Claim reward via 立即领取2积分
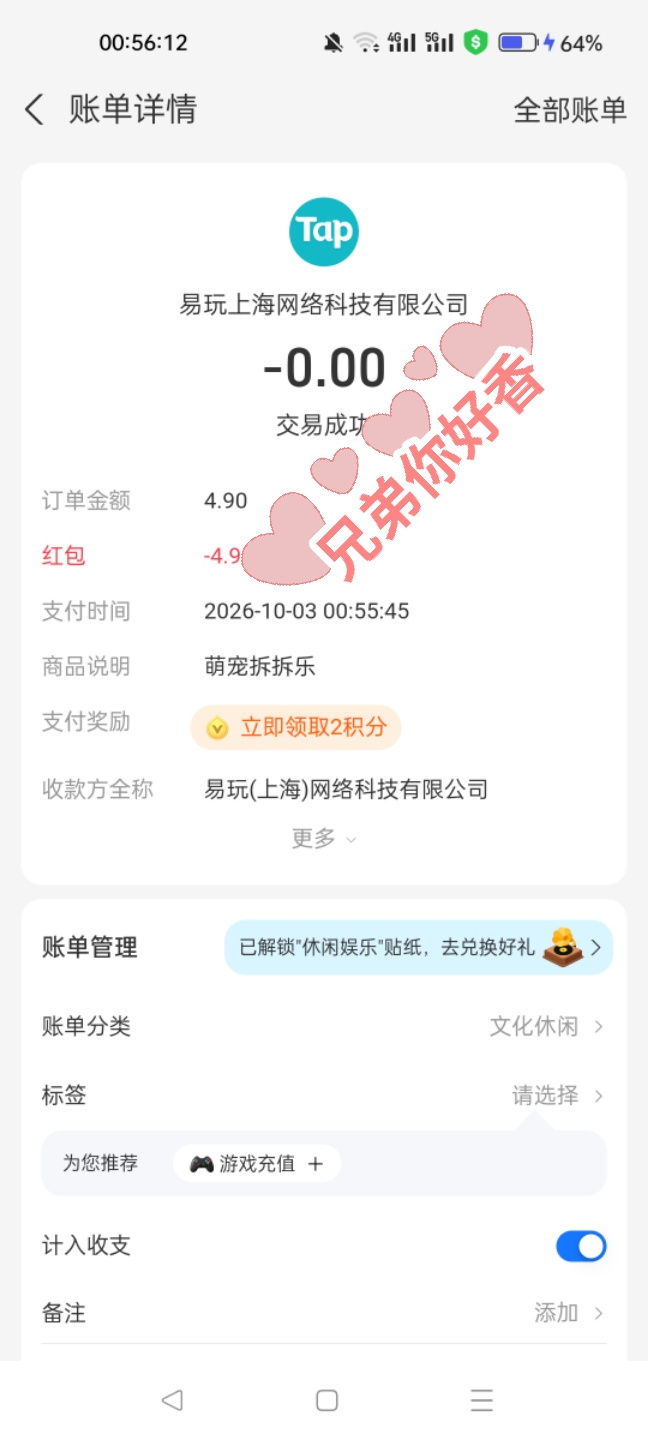This screenshot has width=648, height=1440. (296, 727)
